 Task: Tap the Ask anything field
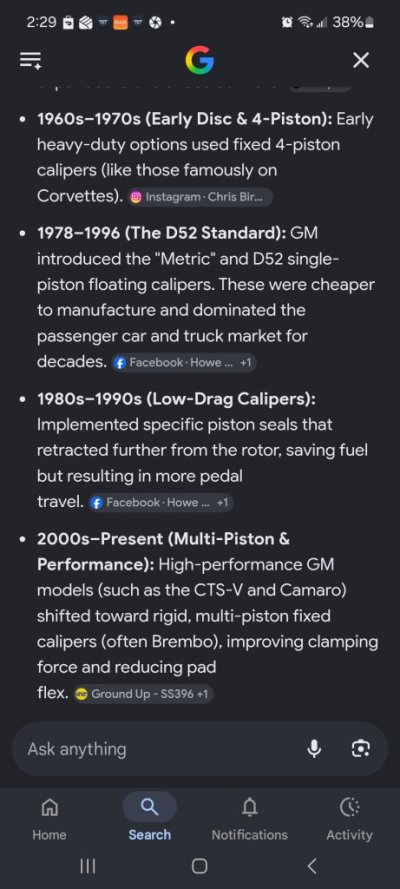[159, 749]
